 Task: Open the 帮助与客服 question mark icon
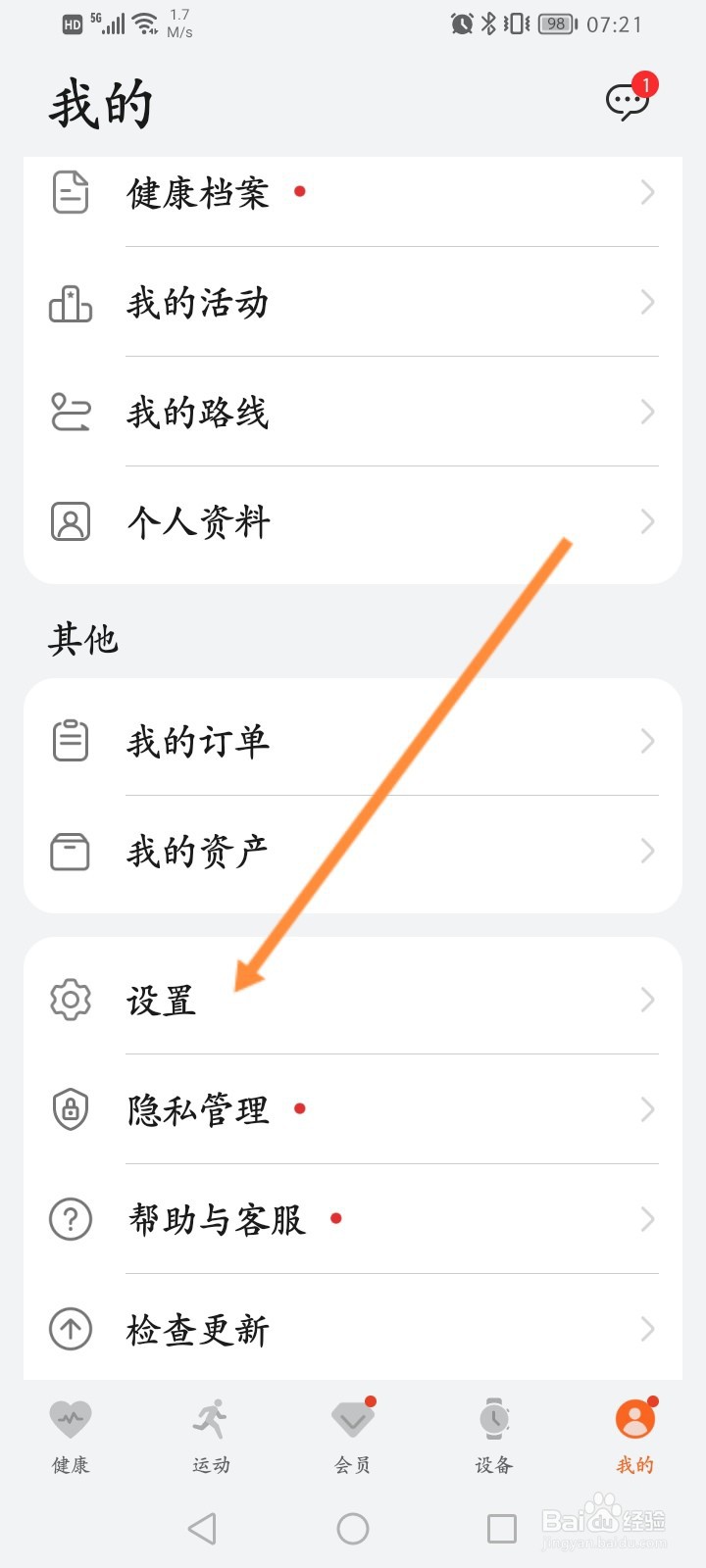click(x=69, y=1220)
